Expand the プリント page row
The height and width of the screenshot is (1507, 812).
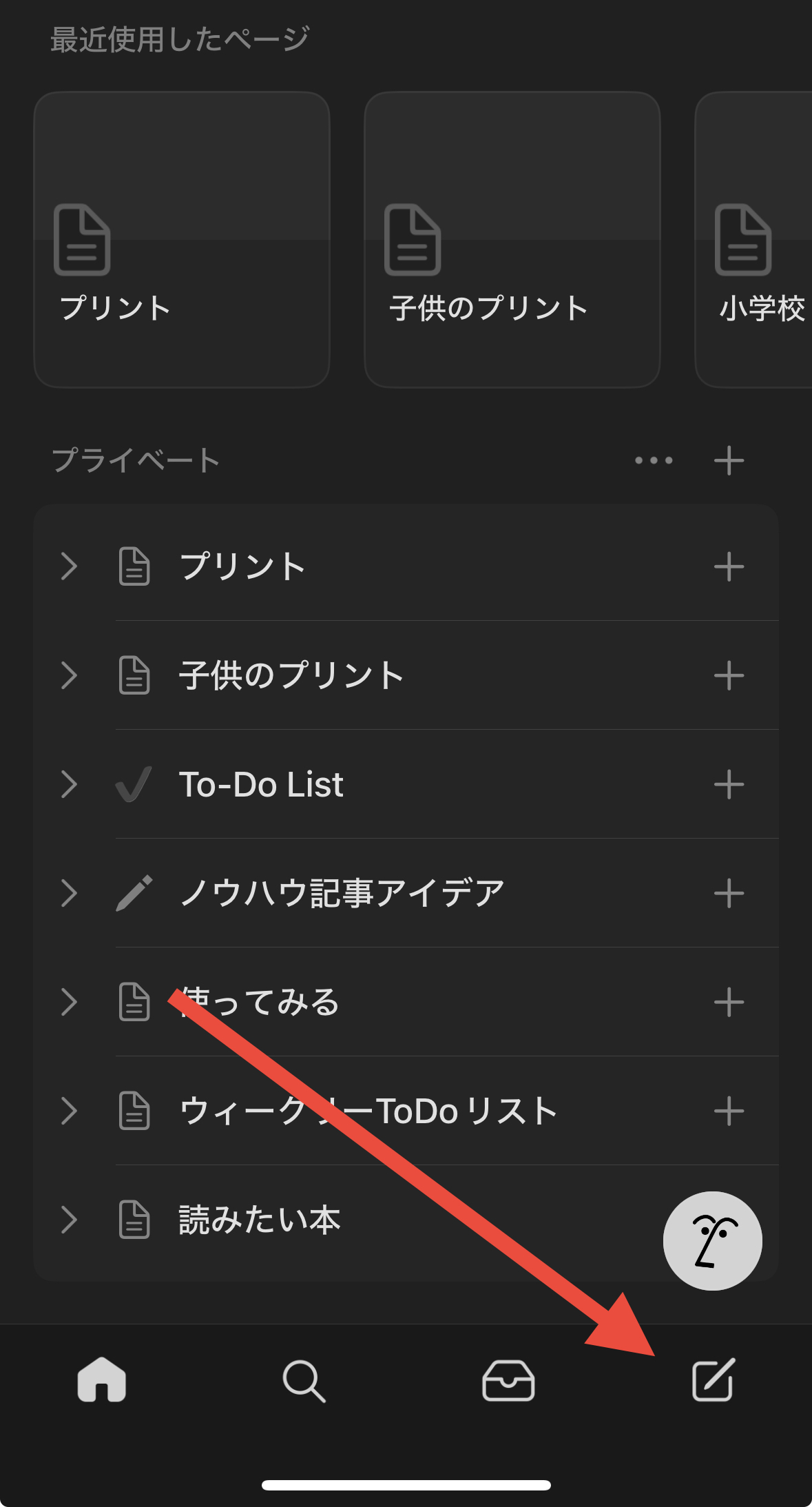[69, 566]
